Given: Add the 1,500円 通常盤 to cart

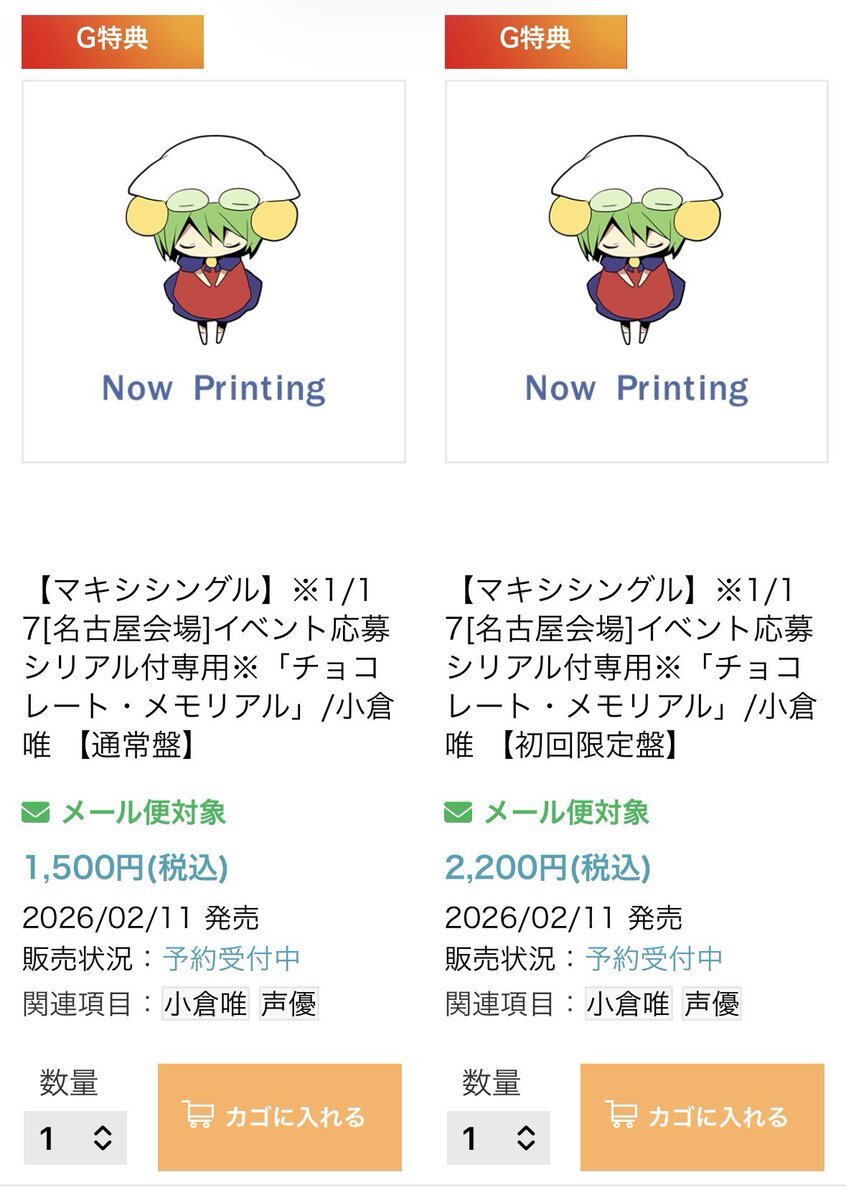Looking at the screenshot, I should (280, 1116).
